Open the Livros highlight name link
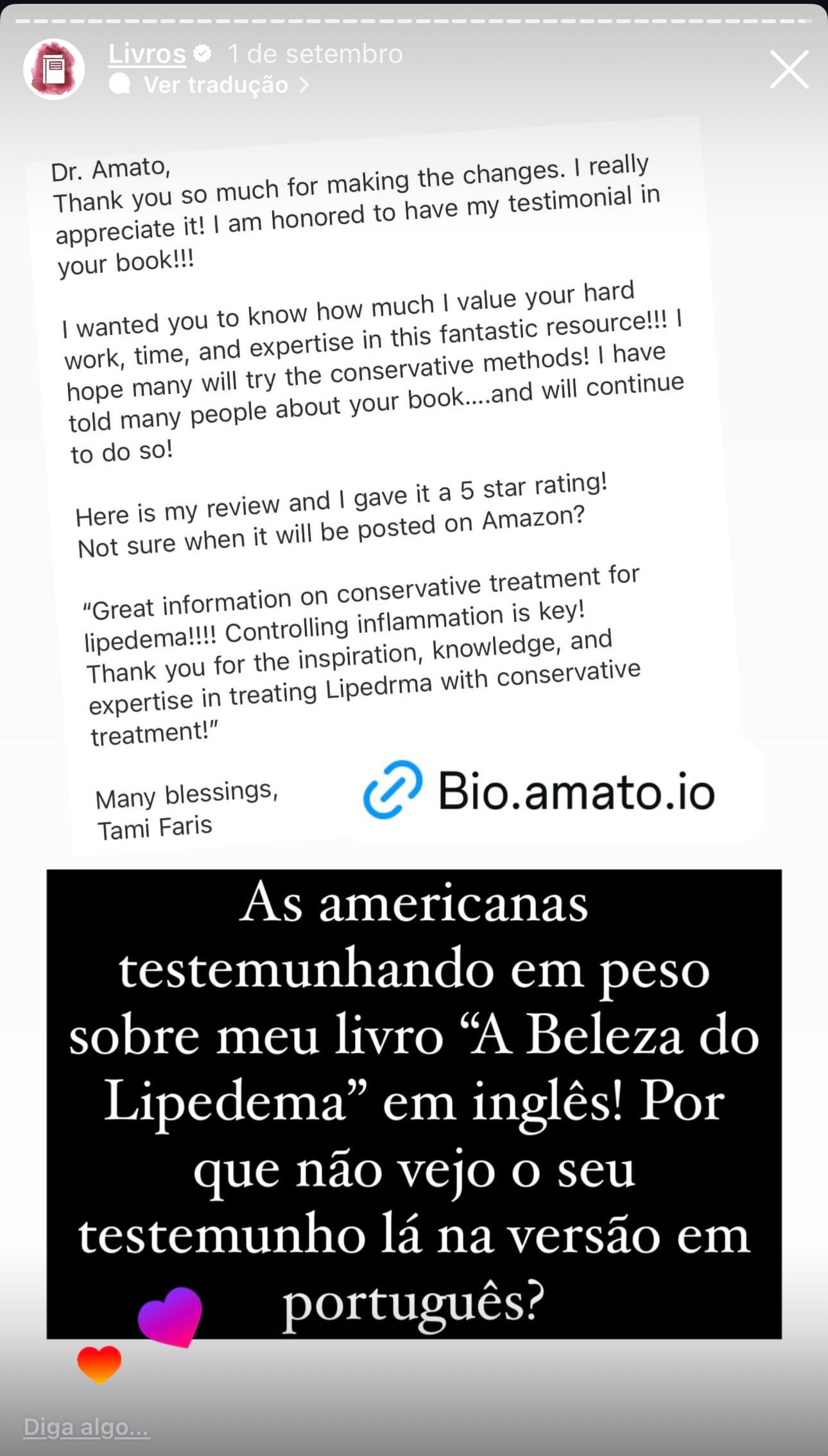This screenshot has width=828, height=1456. click(x=147, y=54)
